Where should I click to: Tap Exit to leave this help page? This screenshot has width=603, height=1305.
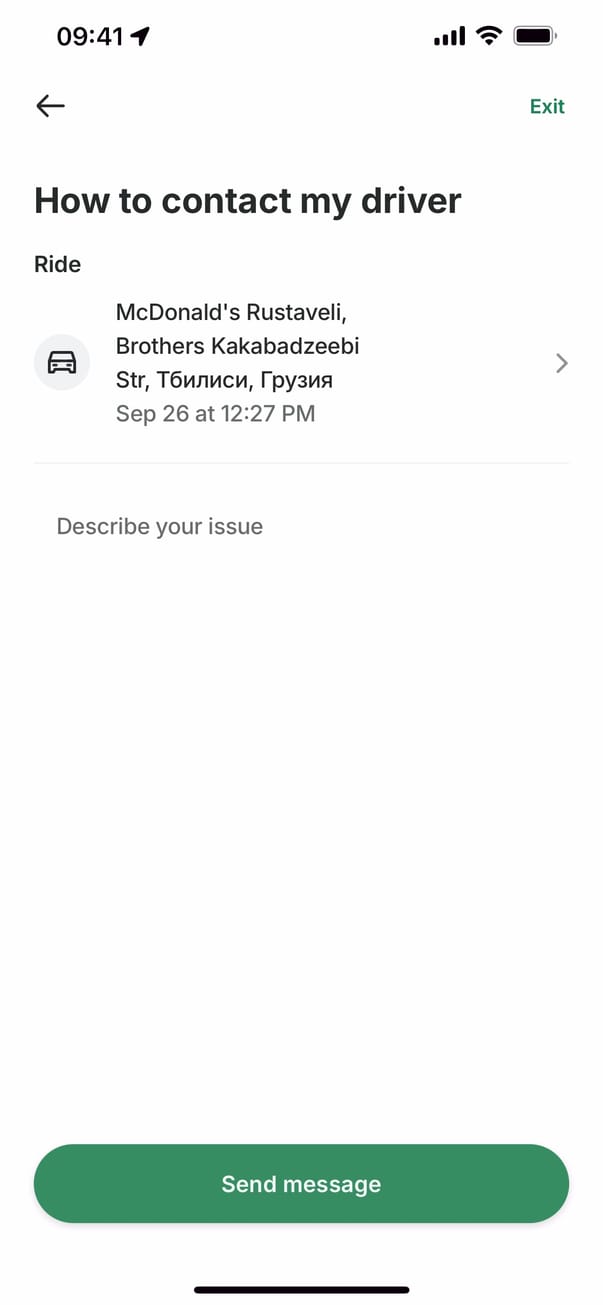(x=547, y=107)
